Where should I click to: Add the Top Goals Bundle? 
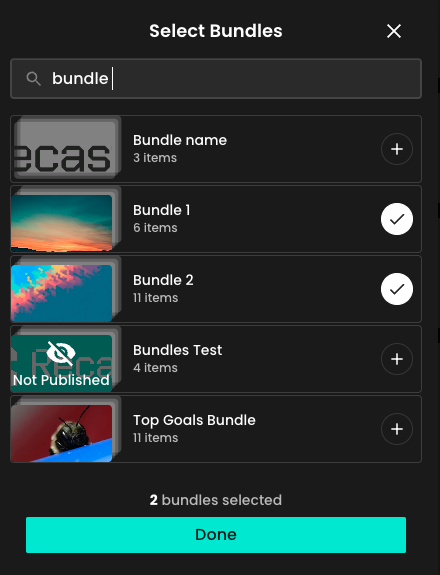point(397,429)
